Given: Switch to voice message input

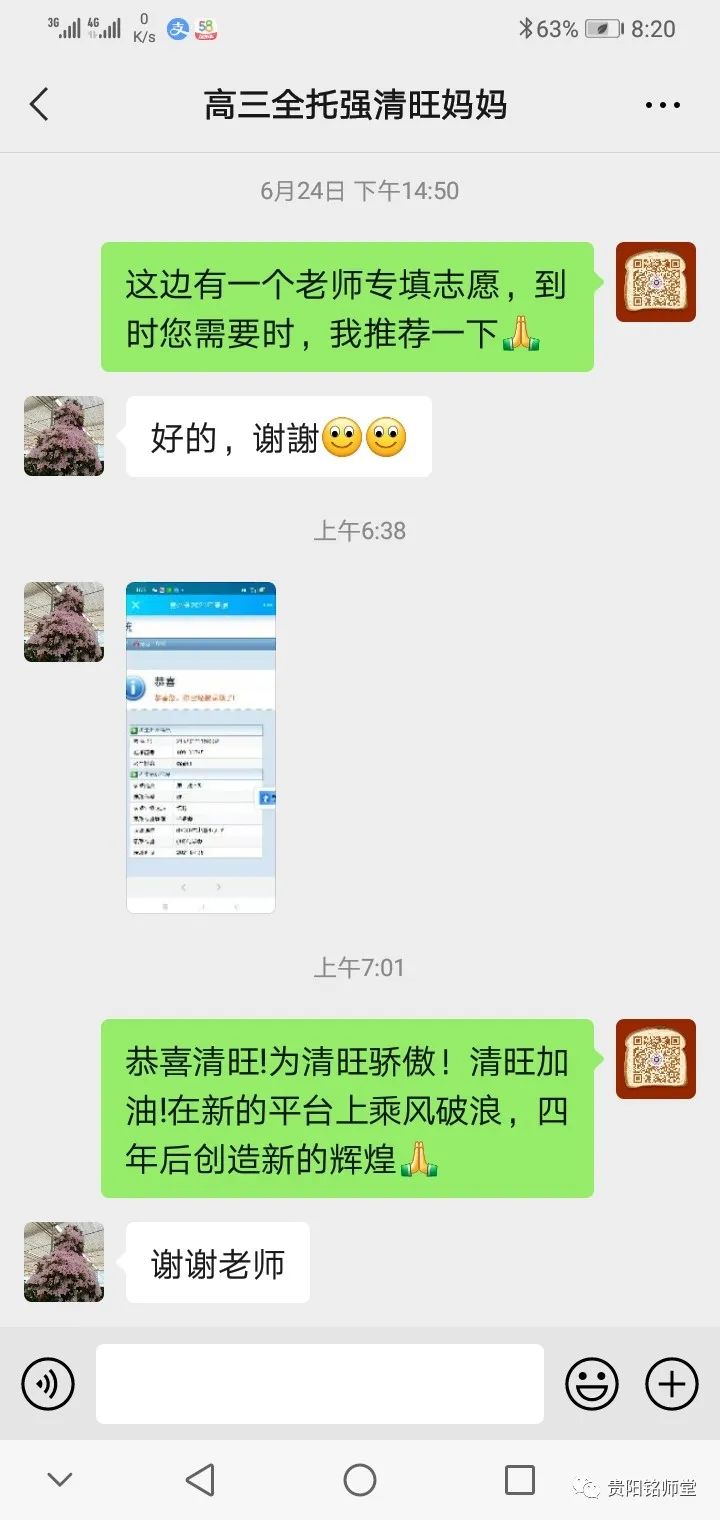Looking at the screenshot, I should coord(48,1384).
